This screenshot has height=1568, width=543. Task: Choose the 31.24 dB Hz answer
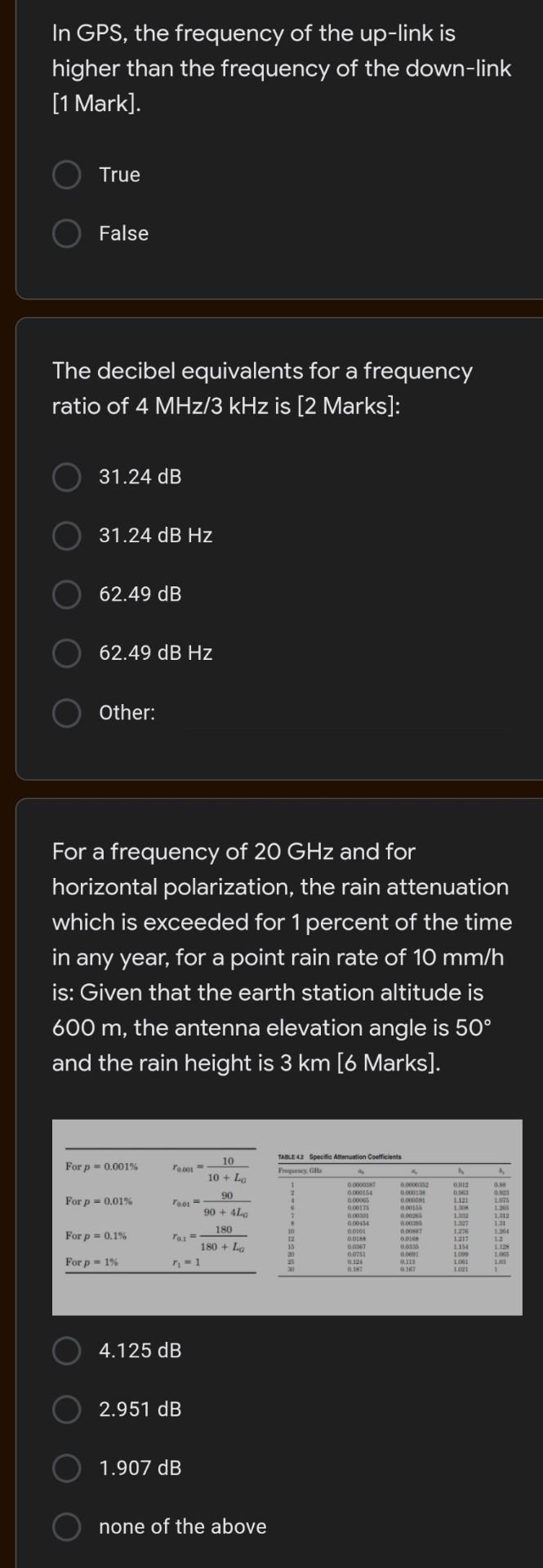coord(67,536)
